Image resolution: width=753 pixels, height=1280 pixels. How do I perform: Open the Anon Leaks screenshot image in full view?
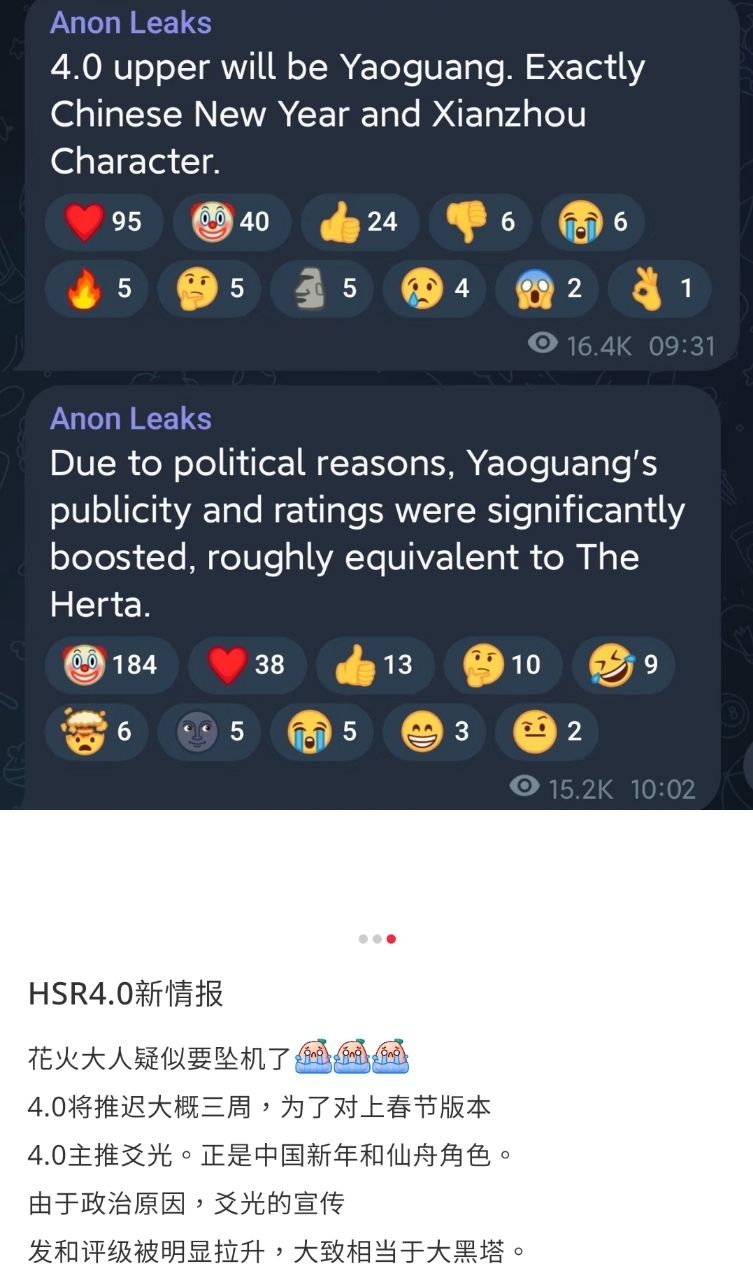376,400
